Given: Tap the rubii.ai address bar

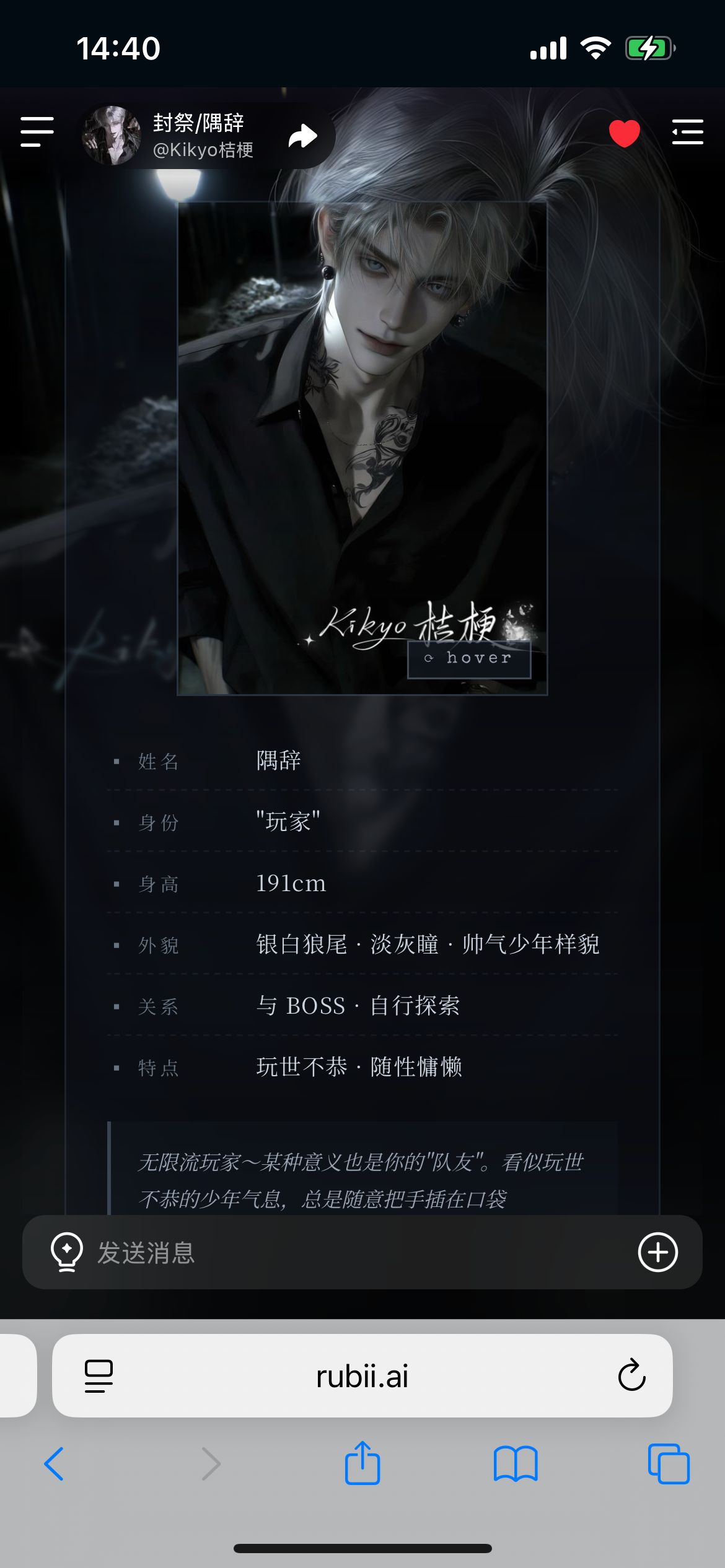Looking at the screenshot, I should tap(362, 1376).
